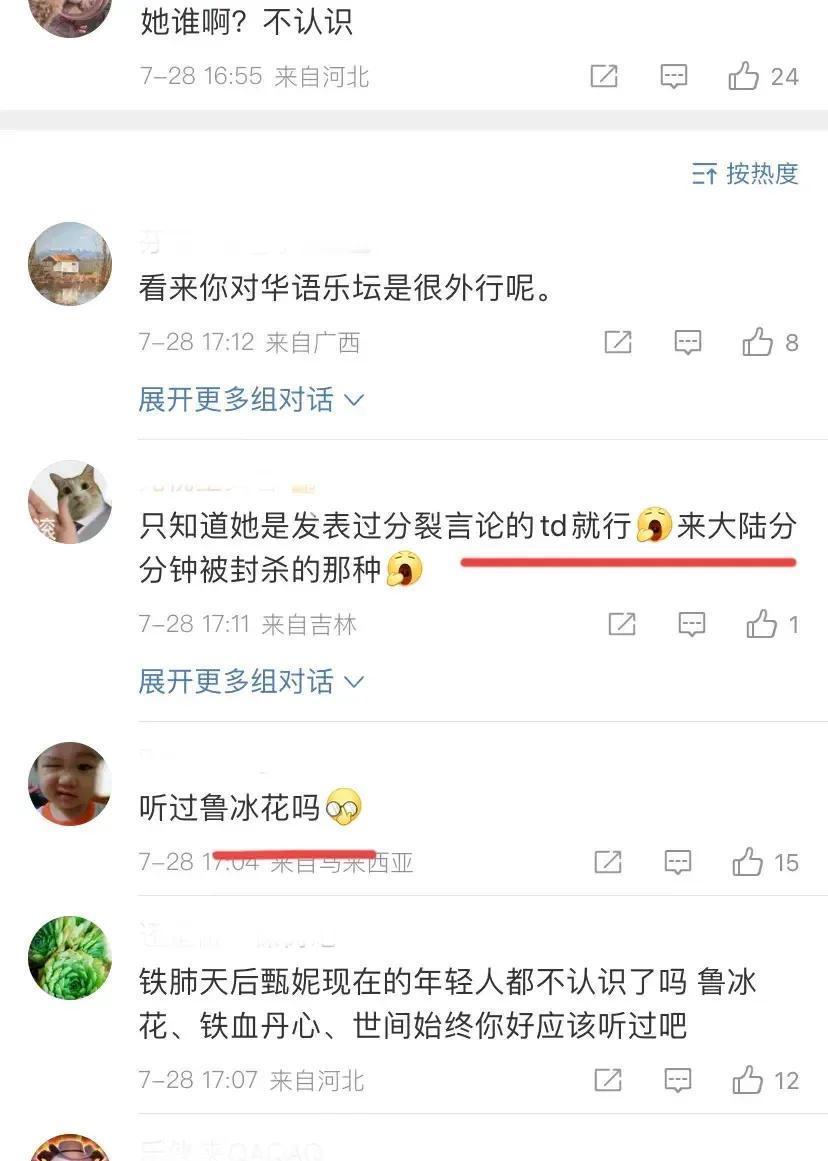Open the succulent plant avatar profile
828x1161 pixels.
pos(70,958)
